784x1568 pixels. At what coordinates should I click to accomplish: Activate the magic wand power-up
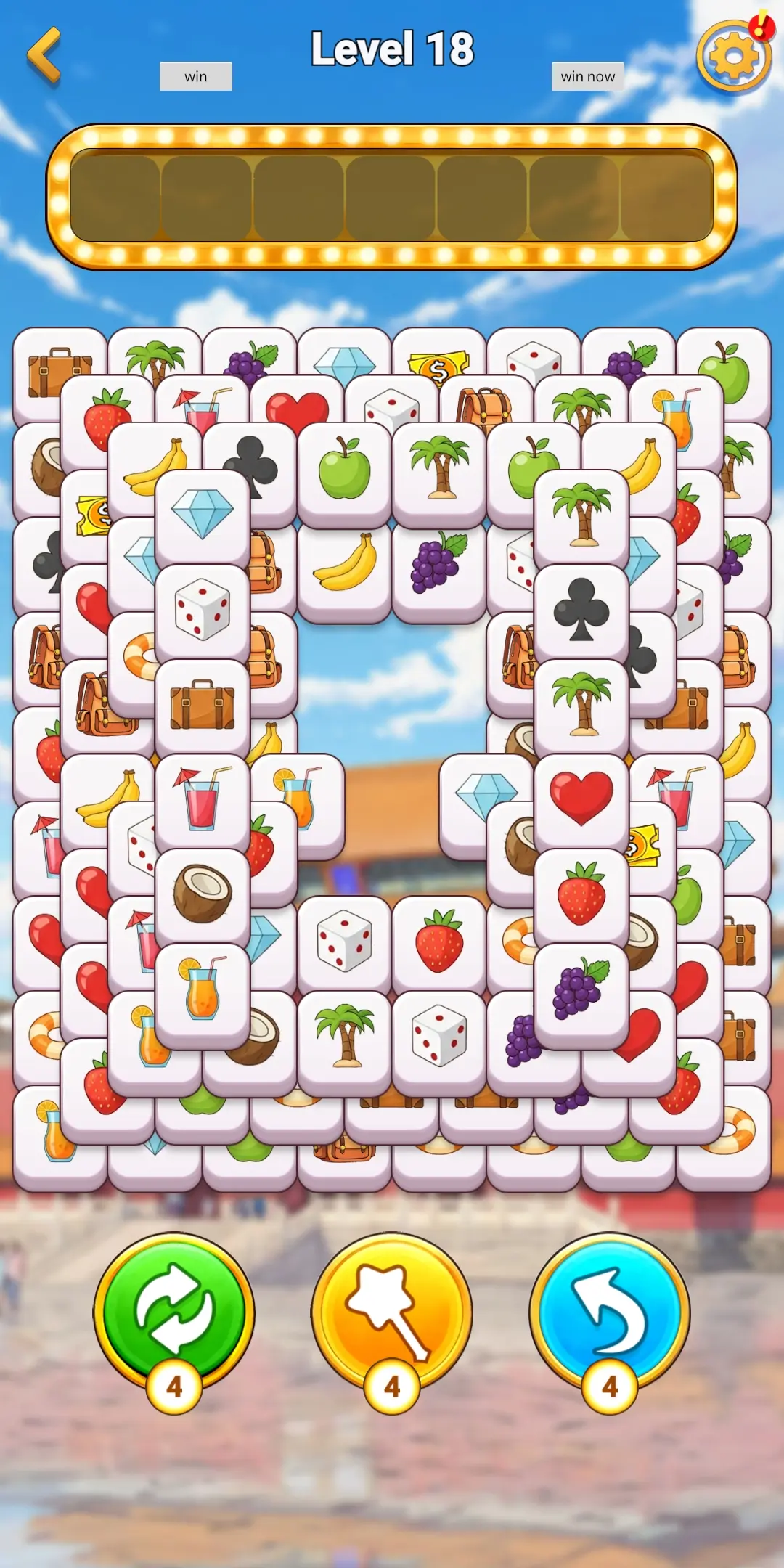click(391, 1312)
